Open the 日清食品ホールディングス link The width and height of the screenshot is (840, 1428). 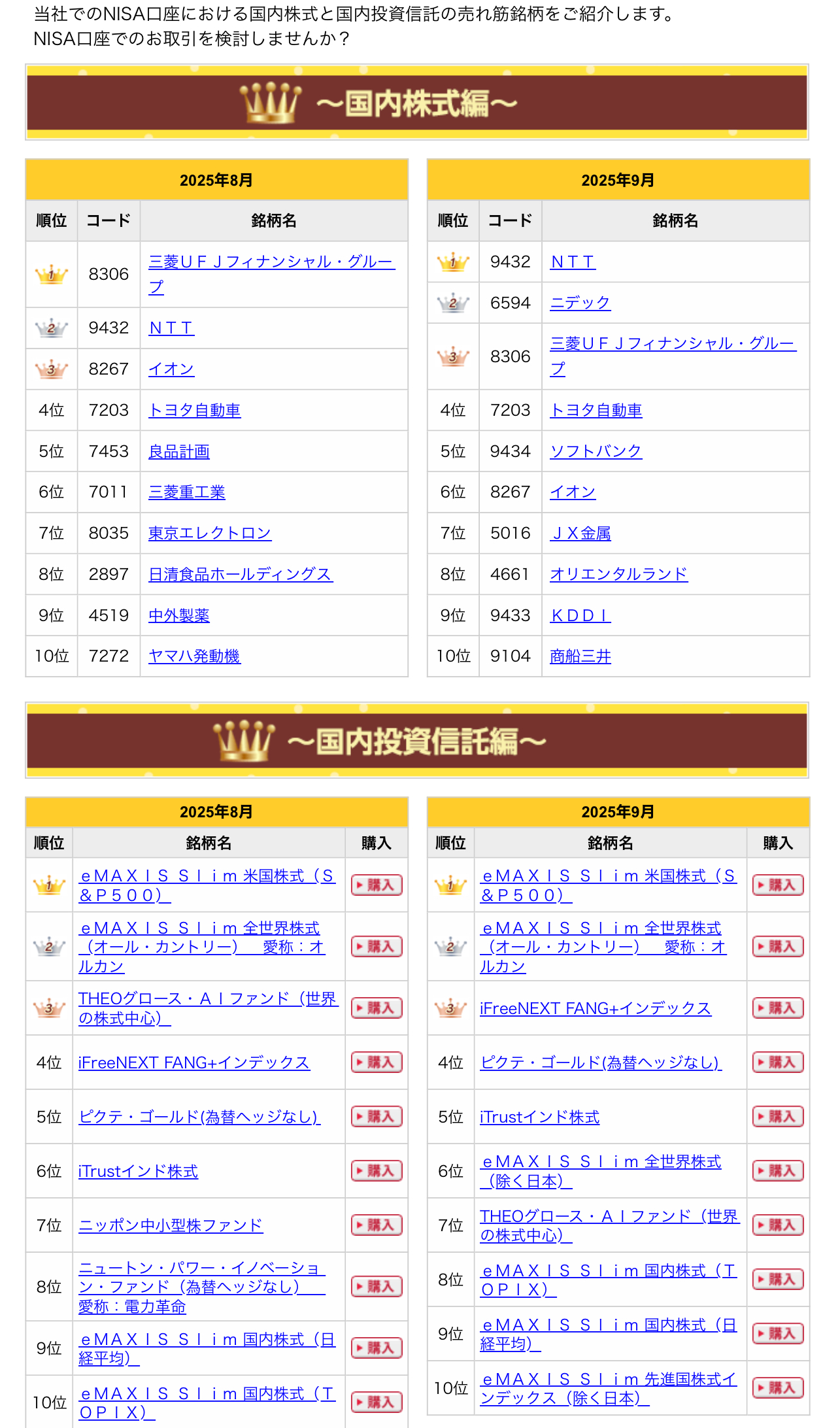[x=240, y=574]
